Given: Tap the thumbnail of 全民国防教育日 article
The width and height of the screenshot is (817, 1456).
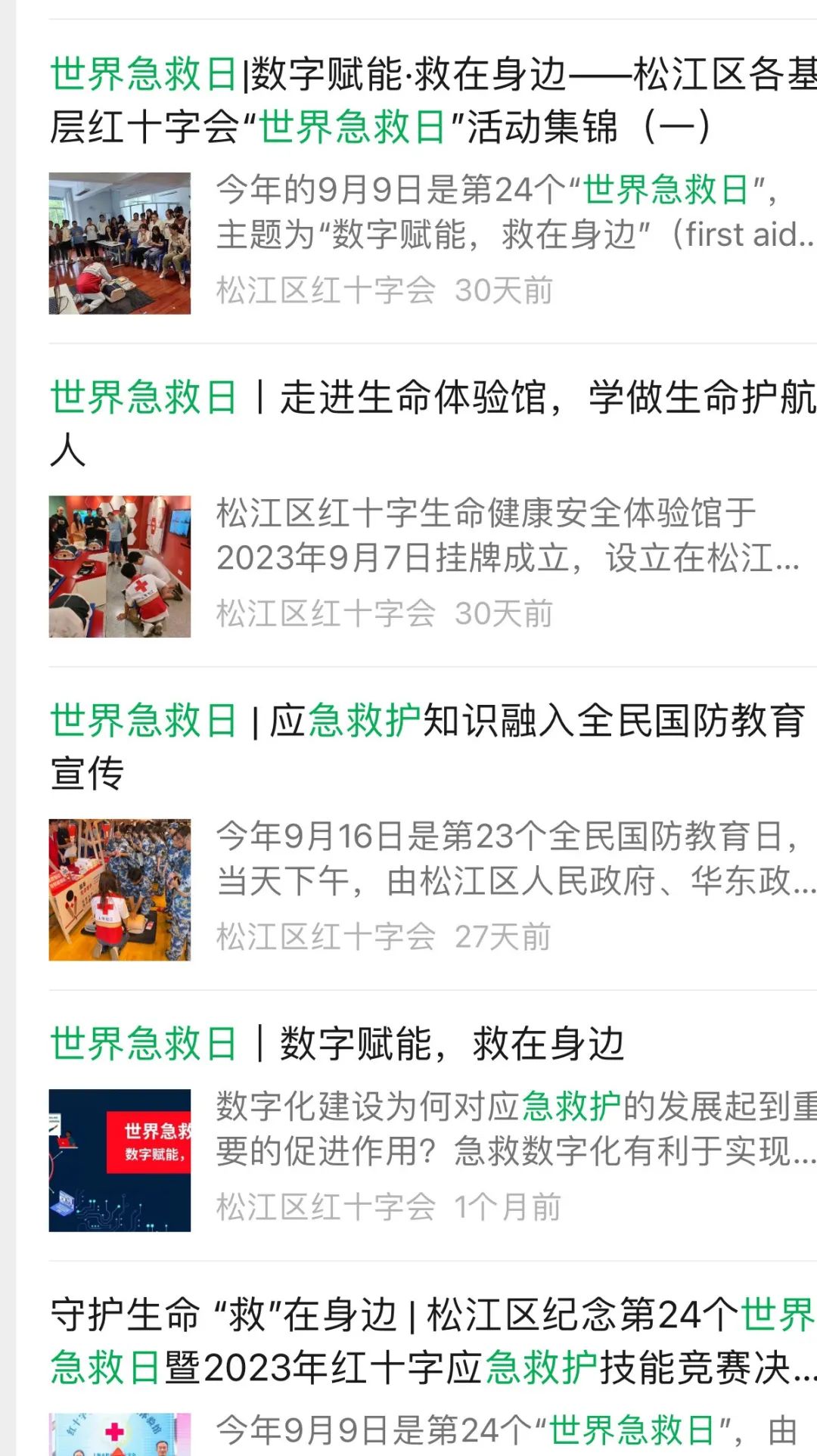Looking at the screenshot, I should (120, 889).
